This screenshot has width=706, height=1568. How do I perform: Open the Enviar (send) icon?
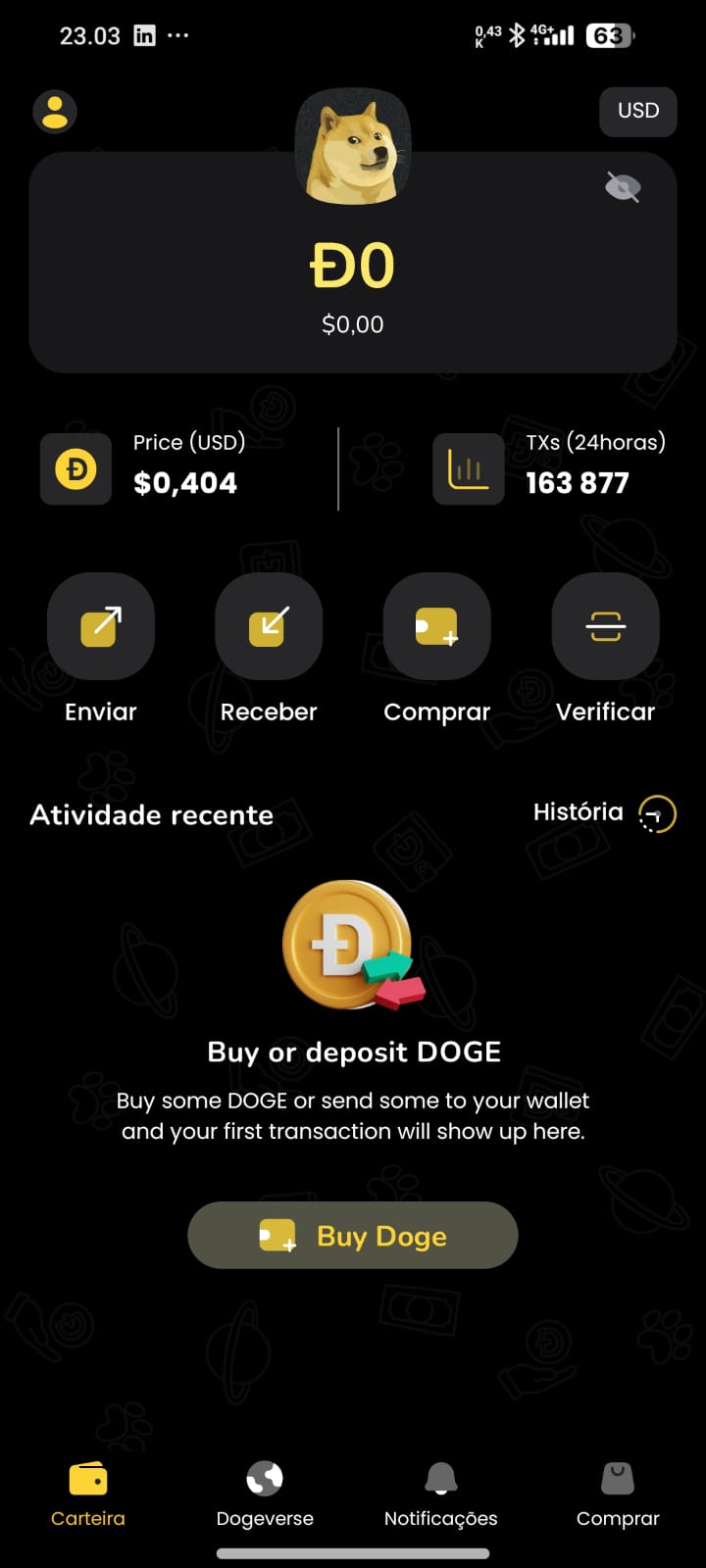100,626
